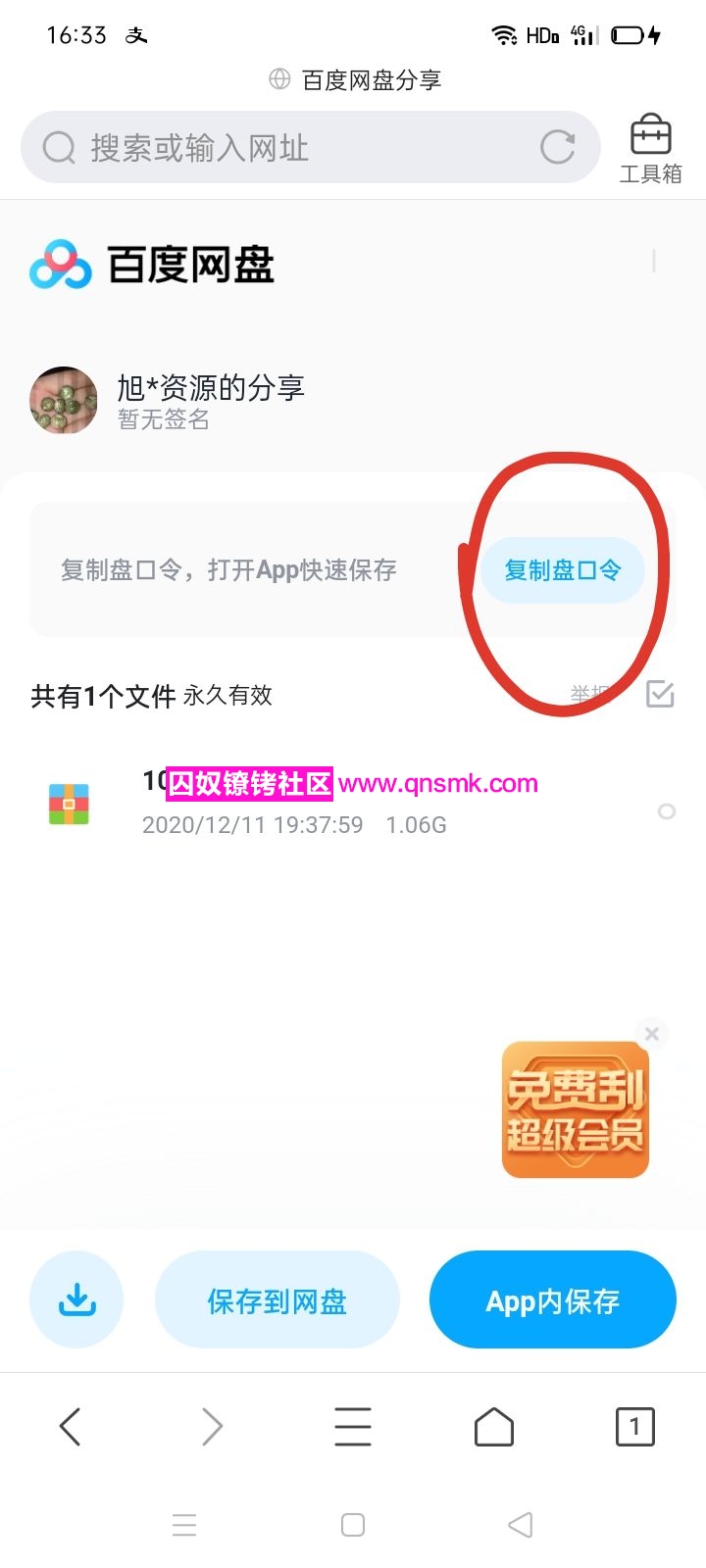Tap the App内保存 button
706x1568 pixels.
point(553,1300)
